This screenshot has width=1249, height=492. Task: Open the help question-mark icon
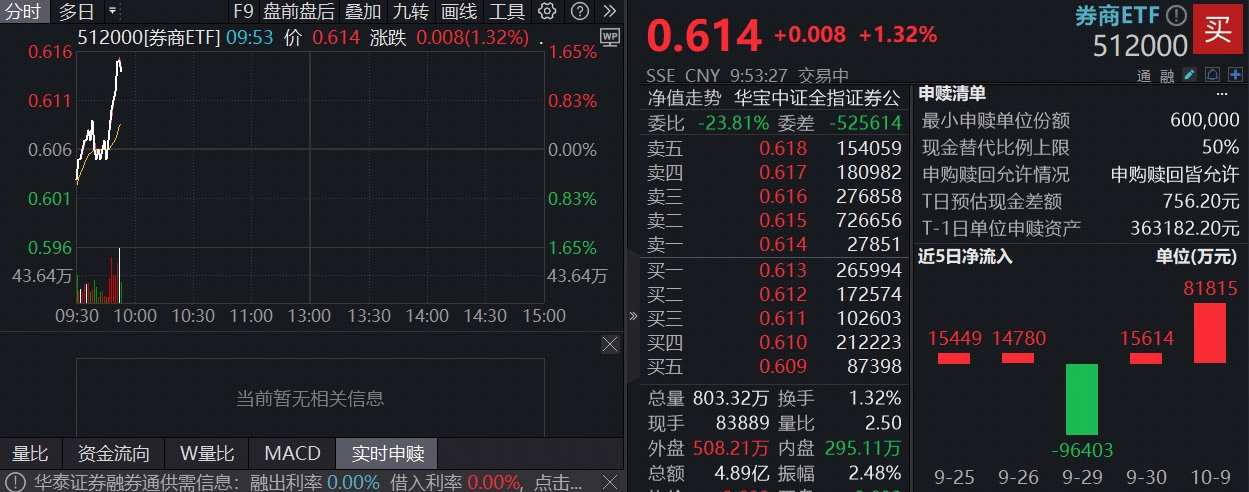[579, 12]
